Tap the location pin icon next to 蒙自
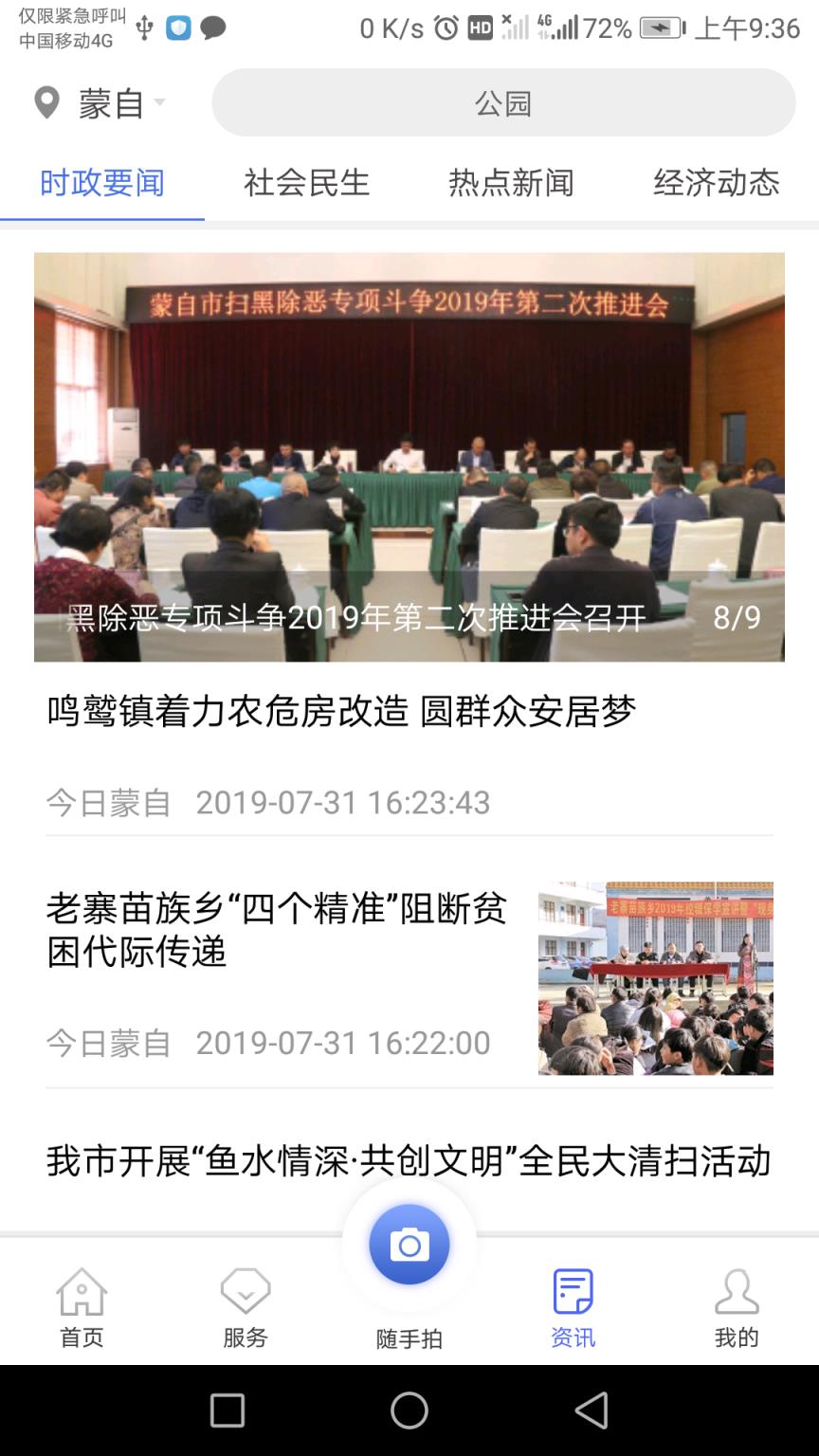Image resolution: width=819 pixels, height=1456 pixels. [x=45, y=100]
